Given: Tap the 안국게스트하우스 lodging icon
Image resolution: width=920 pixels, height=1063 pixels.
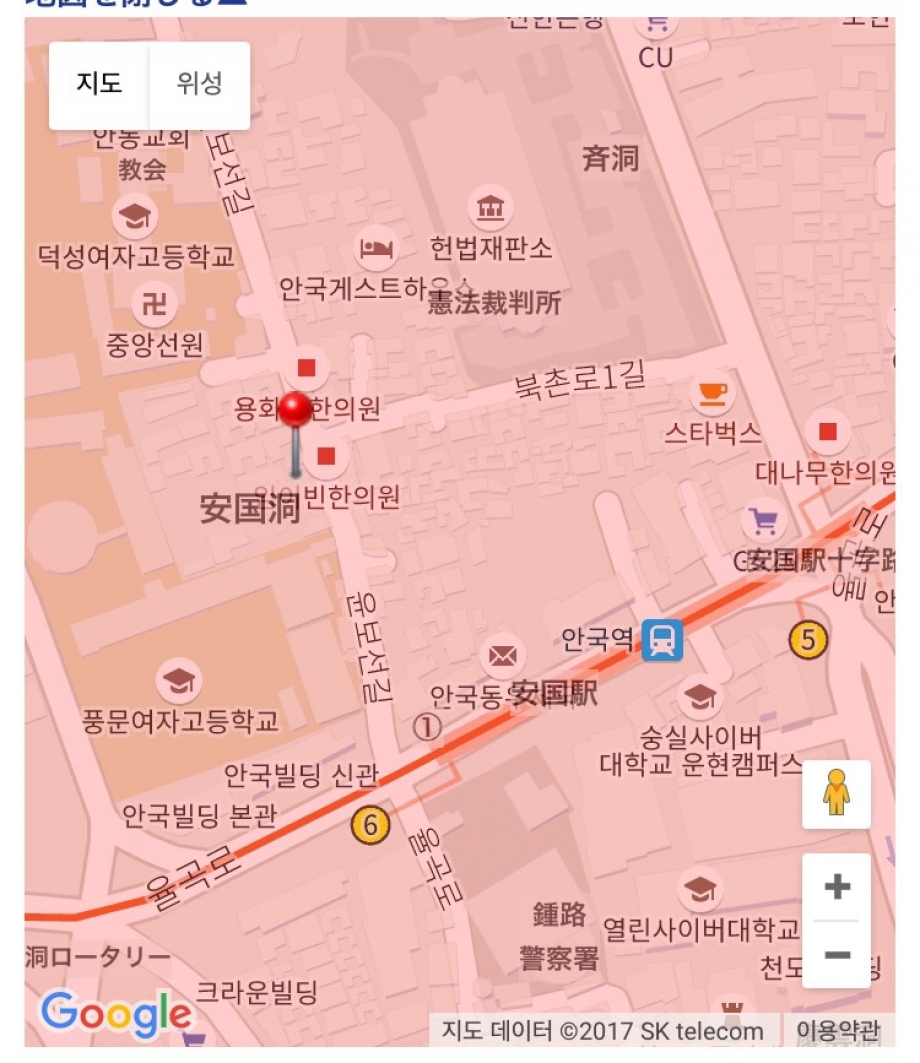Looking at the screenshot, I should [x=376, y=247].
